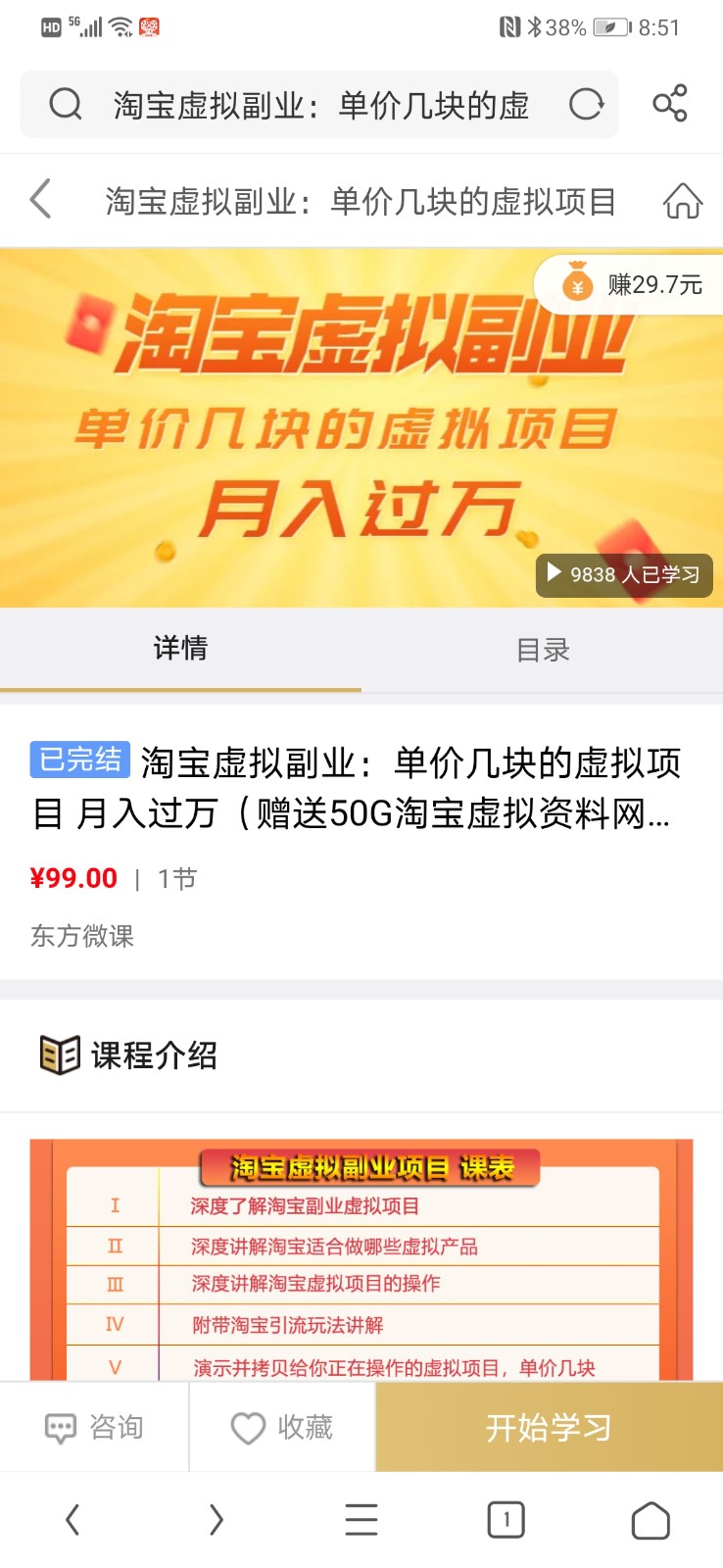Open 咨询 to ask a question
Viewport: 723px width, 1568px height.
95,1427
